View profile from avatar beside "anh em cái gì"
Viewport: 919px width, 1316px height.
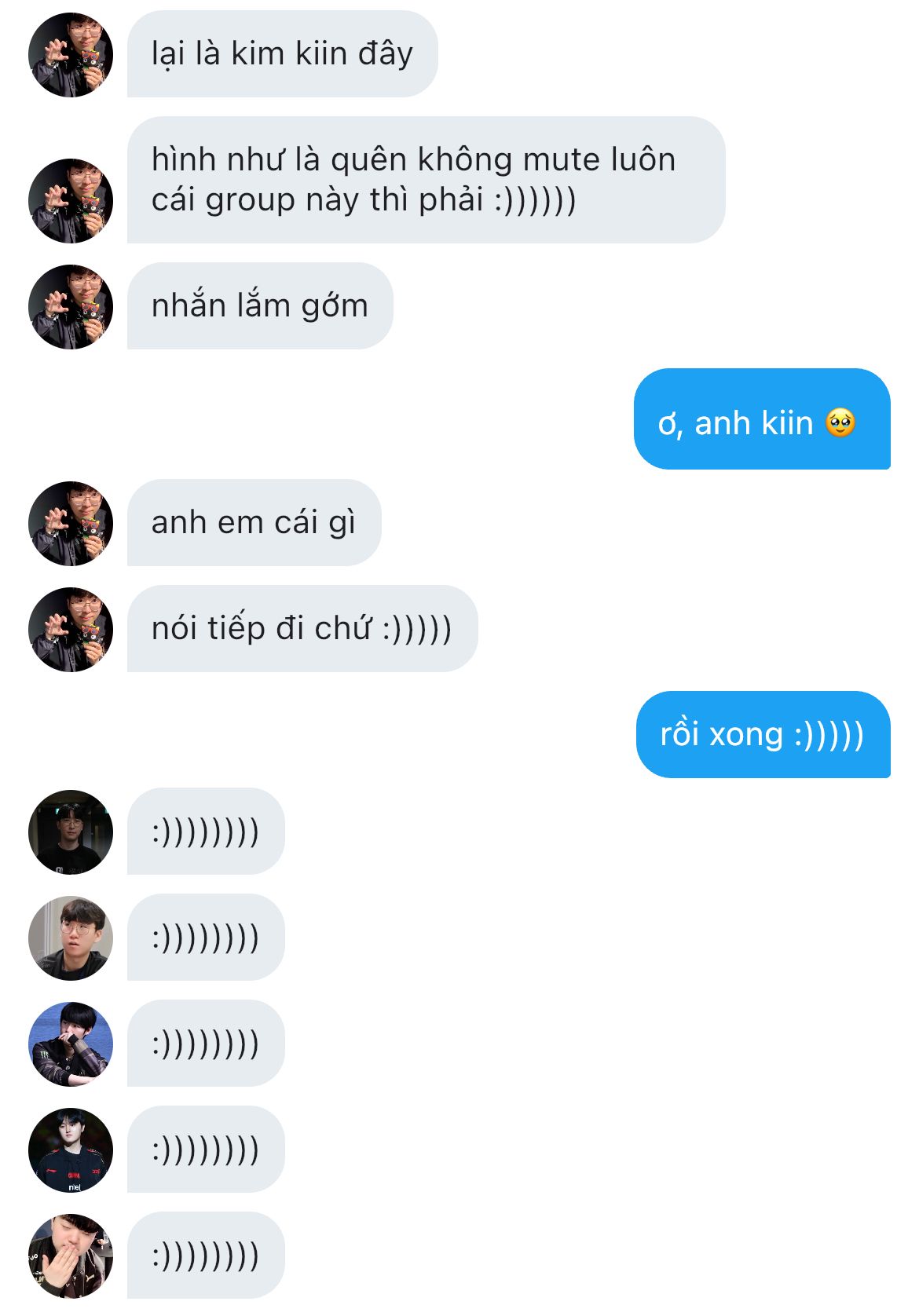pyautogui.click(x=71, y=524)
